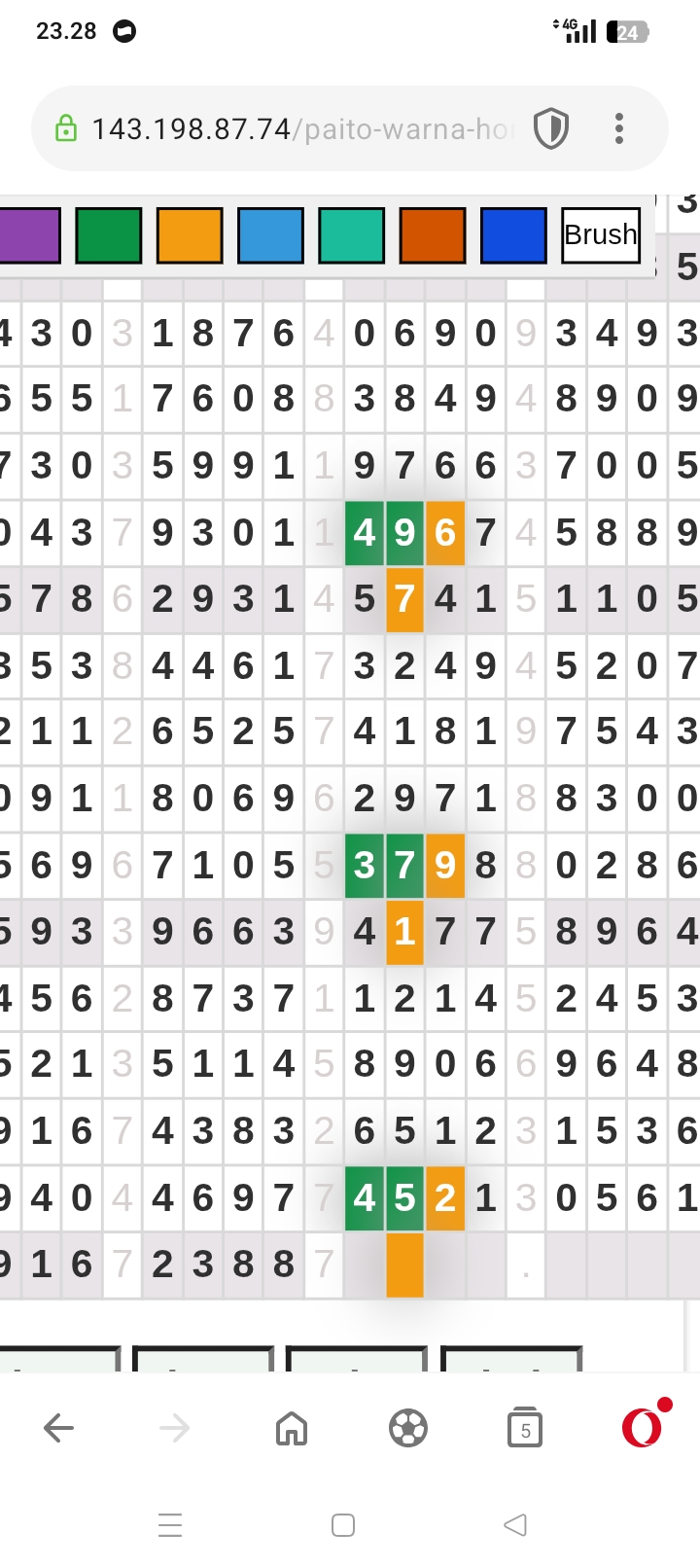View the open tabs switcher
The height and width of the screenshot is (1568, 700).
(525, 1428)
